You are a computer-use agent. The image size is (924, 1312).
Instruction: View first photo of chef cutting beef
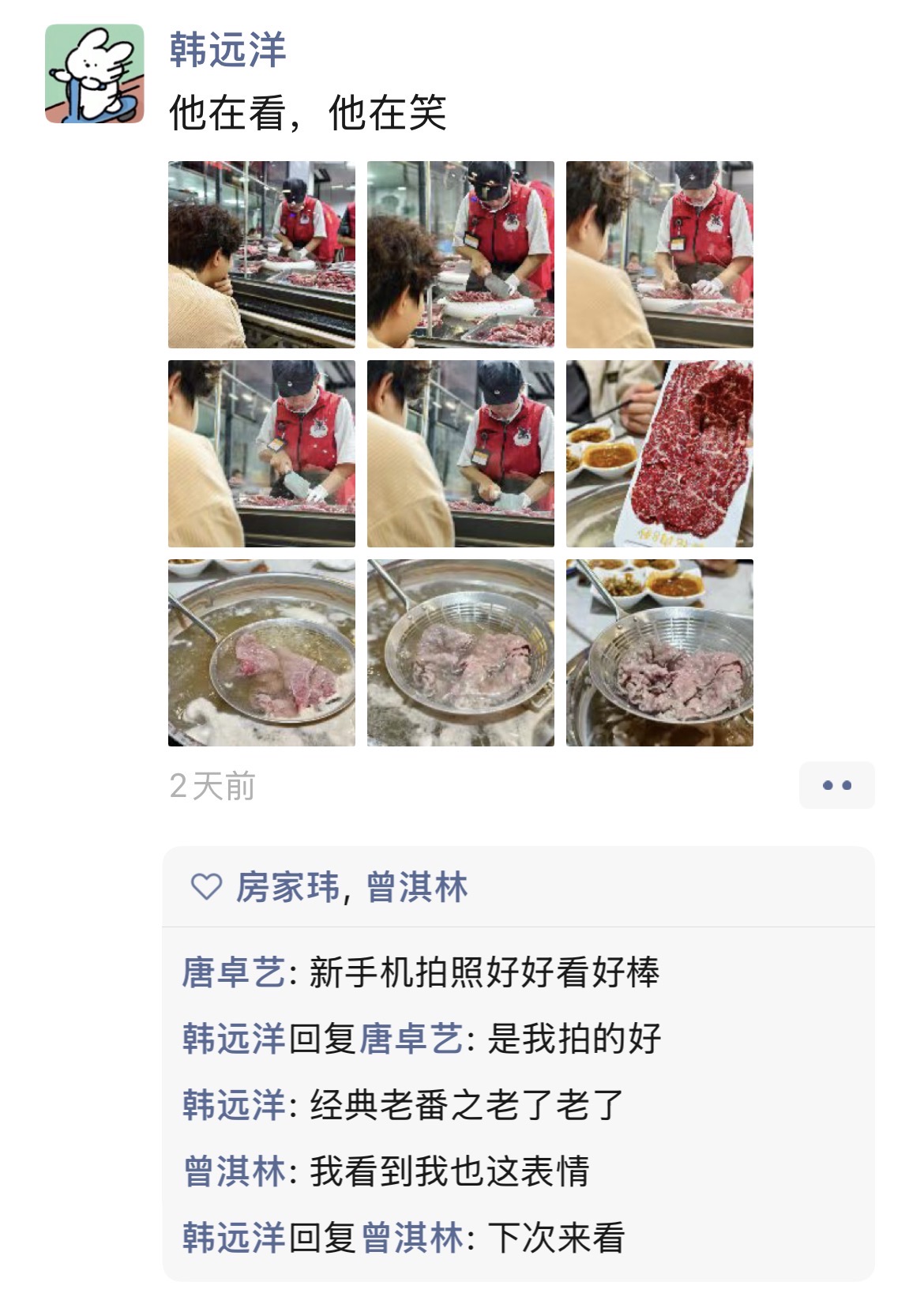point(261,254)
